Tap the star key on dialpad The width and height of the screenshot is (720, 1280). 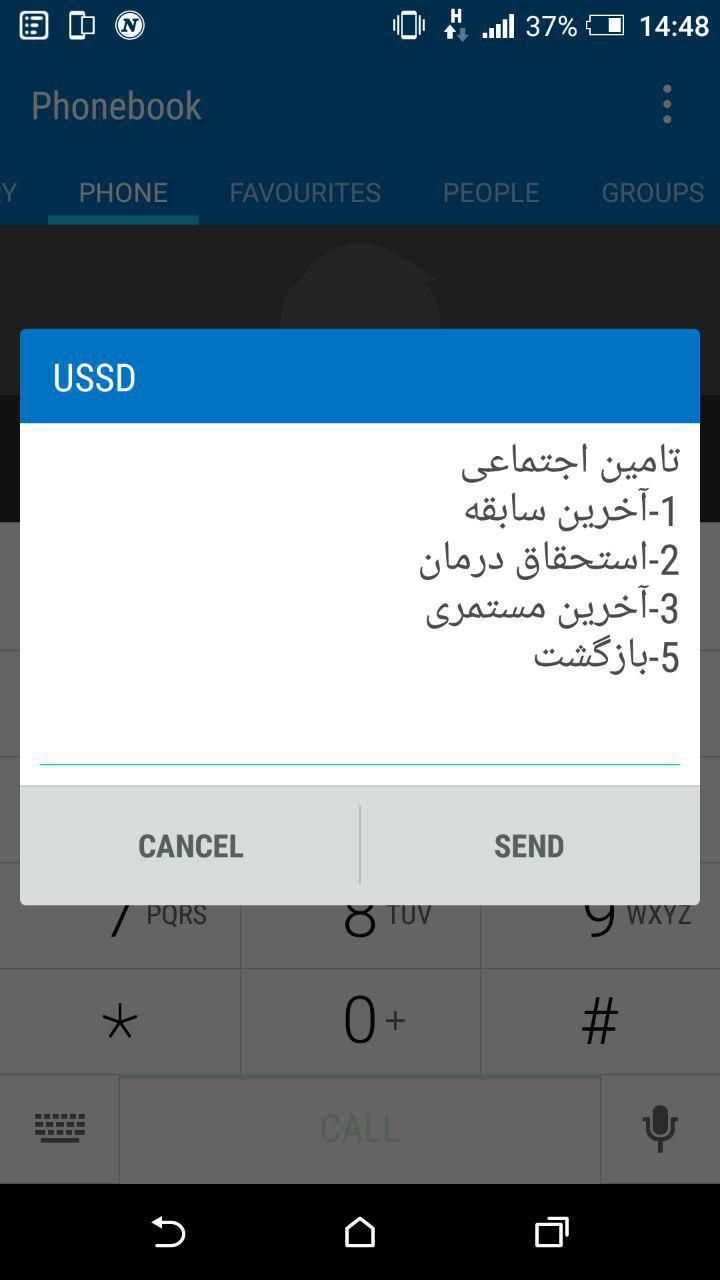[x=120, y=1022]
